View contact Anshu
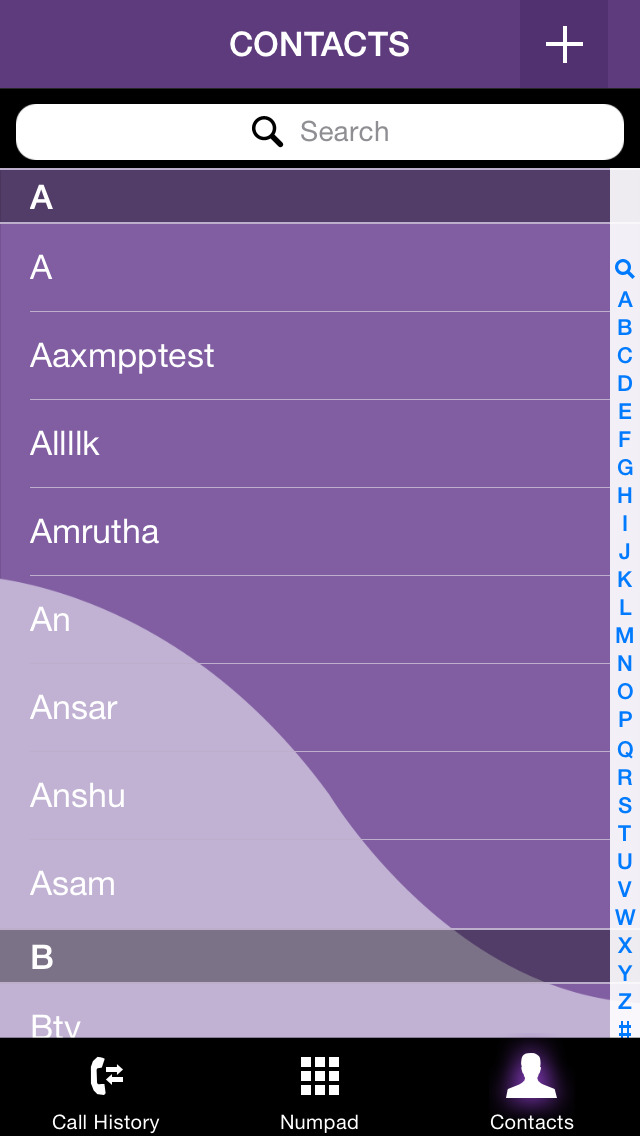The image size is (640, 1136). pos(305,795)
